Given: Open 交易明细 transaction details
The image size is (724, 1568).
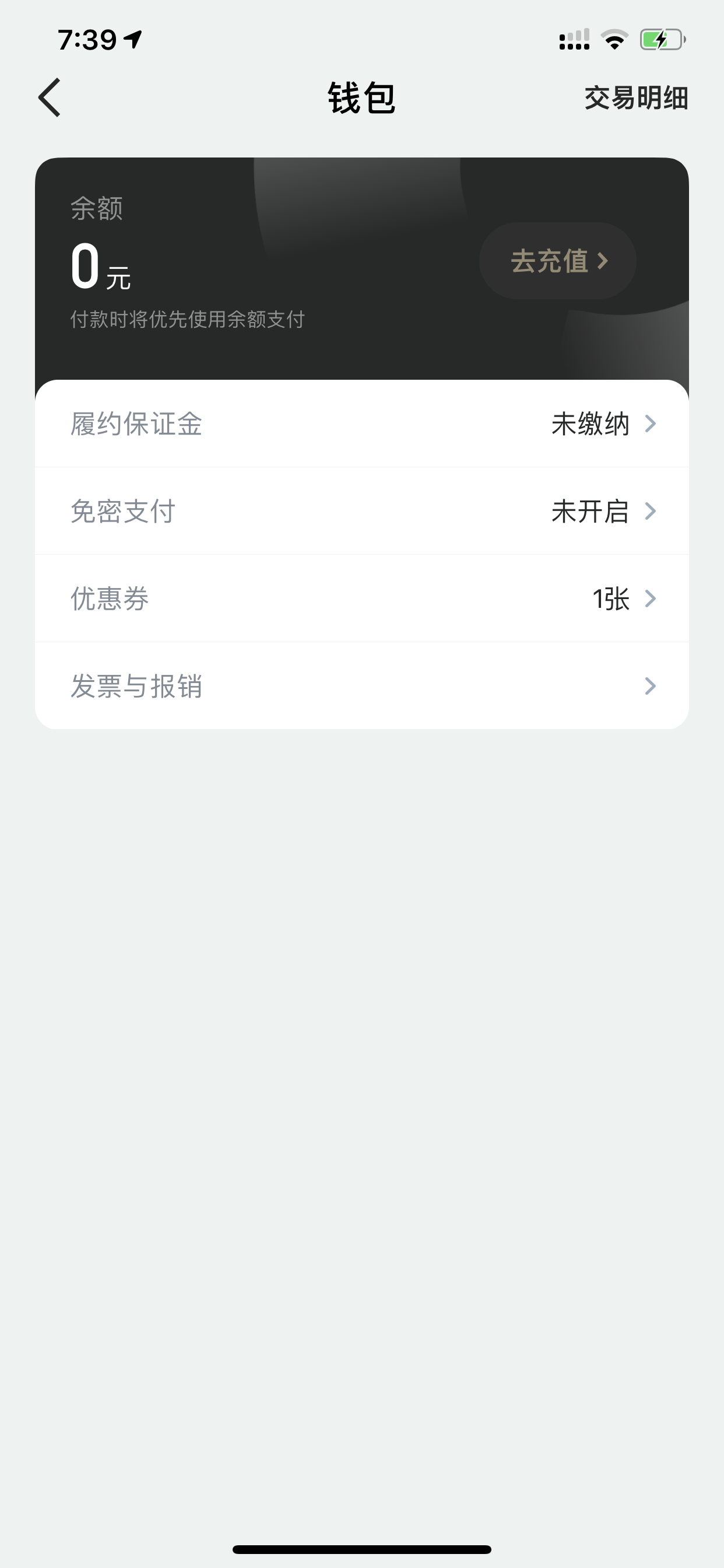Looking at the screenshot, I should point(636,98).
